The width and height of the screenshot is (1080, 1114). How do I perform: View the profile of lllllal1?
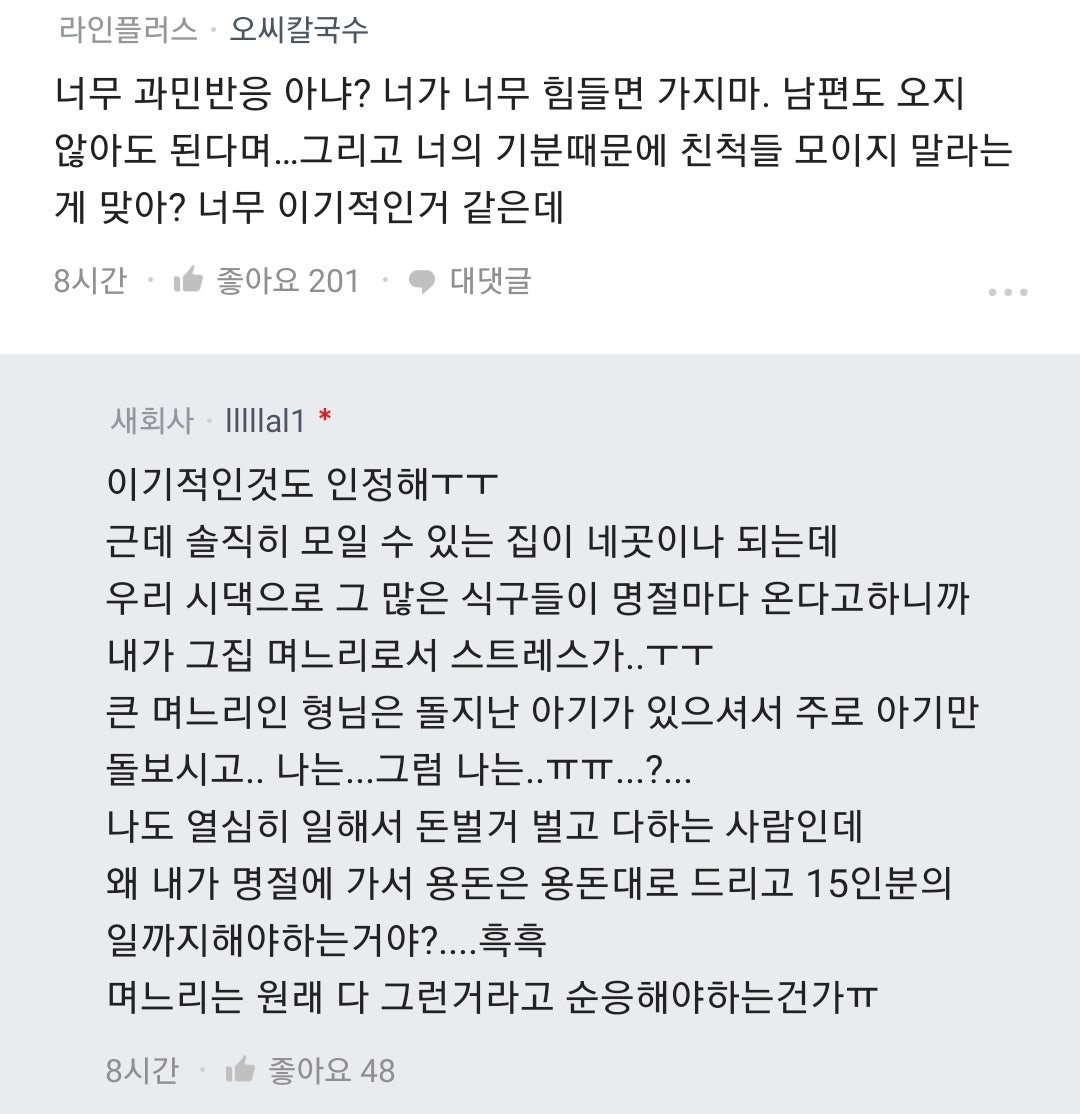pos(266,421)
